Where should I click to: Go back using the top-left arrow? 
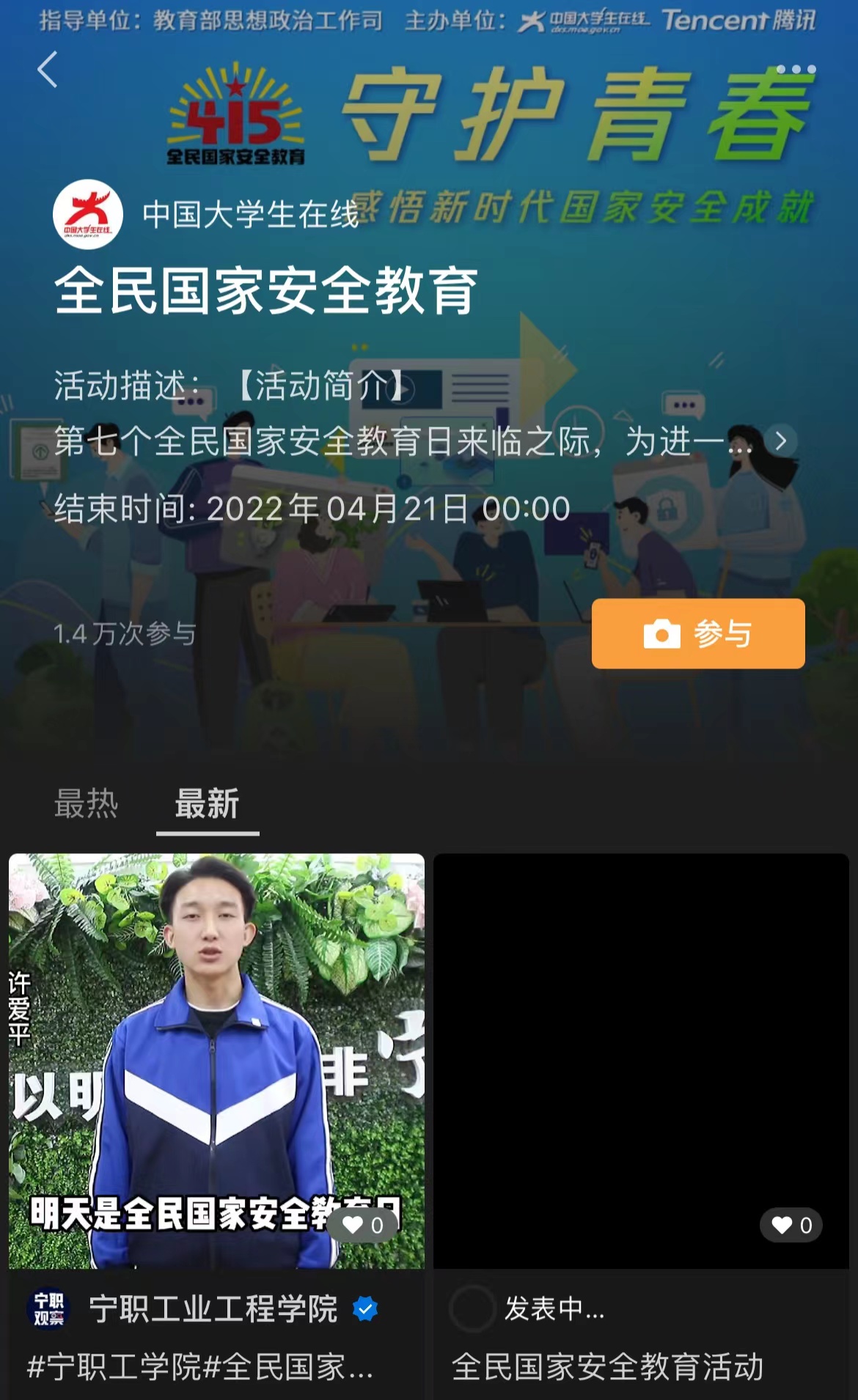tap(48, 70)
